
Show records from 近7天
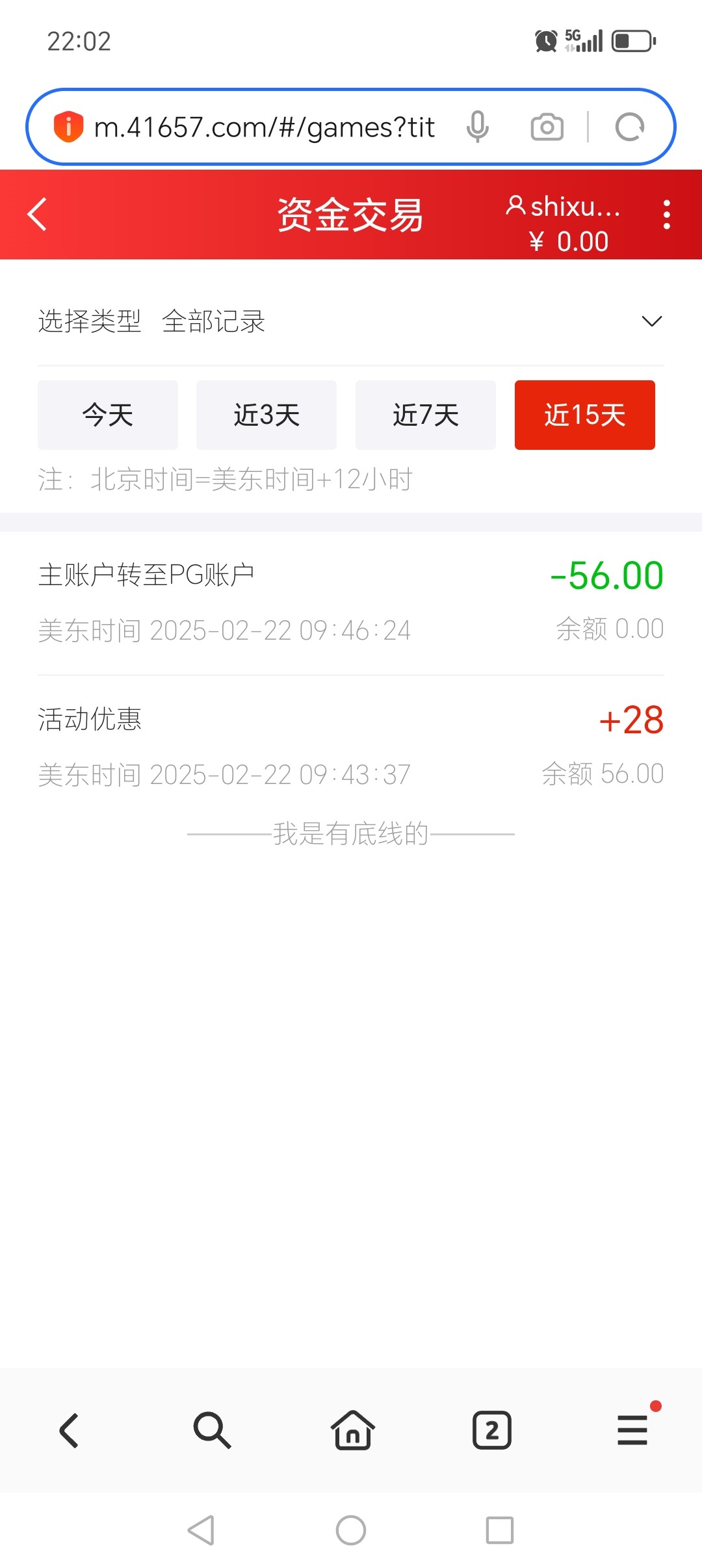click(x=425, y=415)
